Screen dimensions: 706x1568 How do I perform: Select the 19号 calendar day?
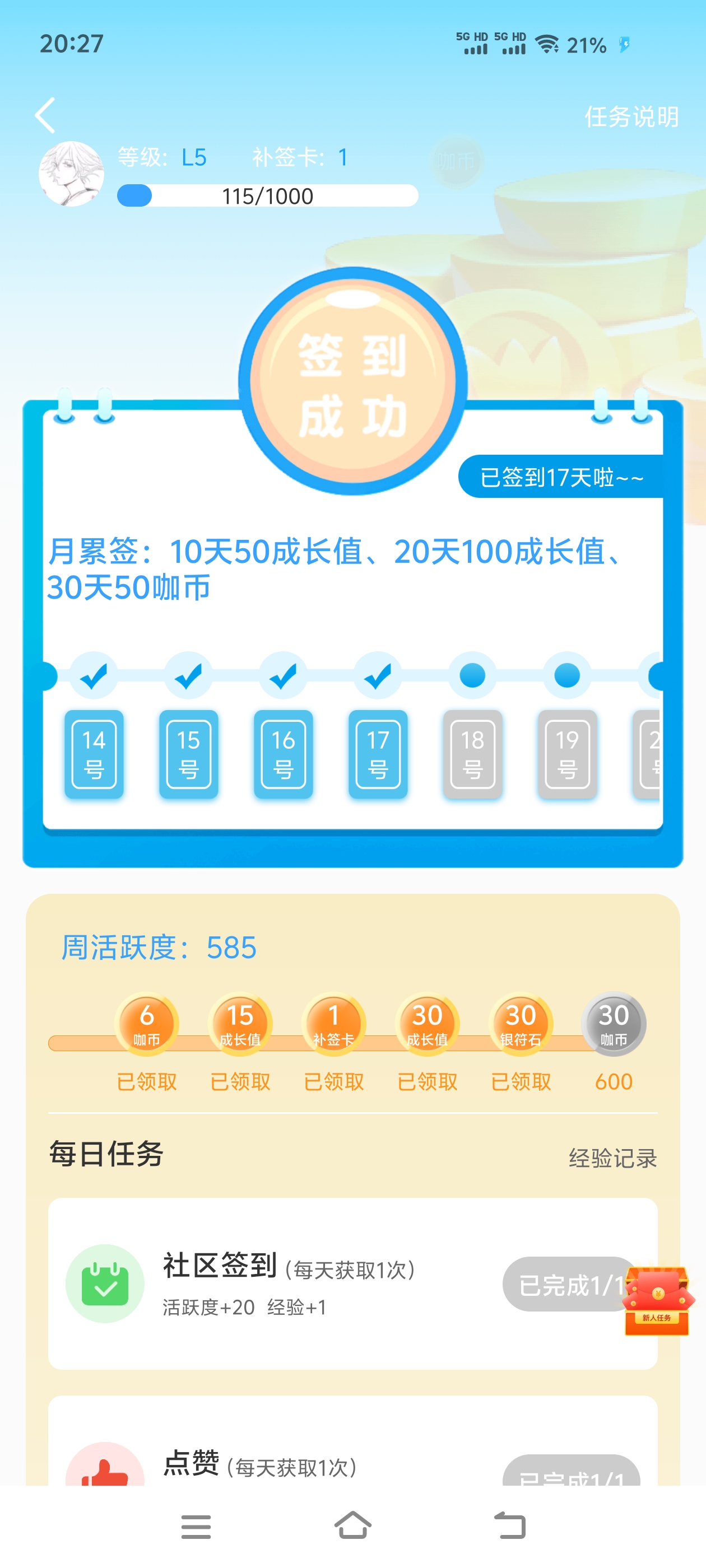[566, 754]
